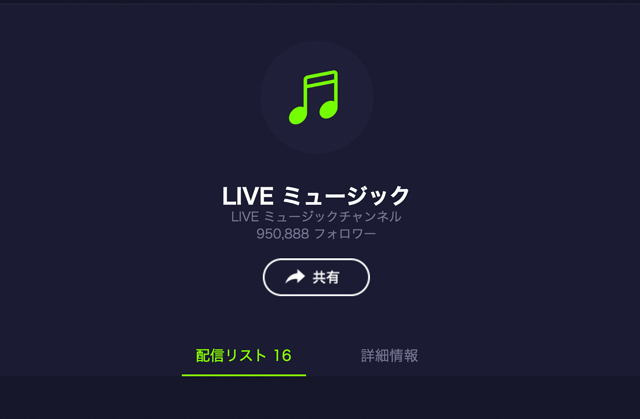Switch to the 詳細情報 tab
The image size is (640, 419).
[389, 355]
